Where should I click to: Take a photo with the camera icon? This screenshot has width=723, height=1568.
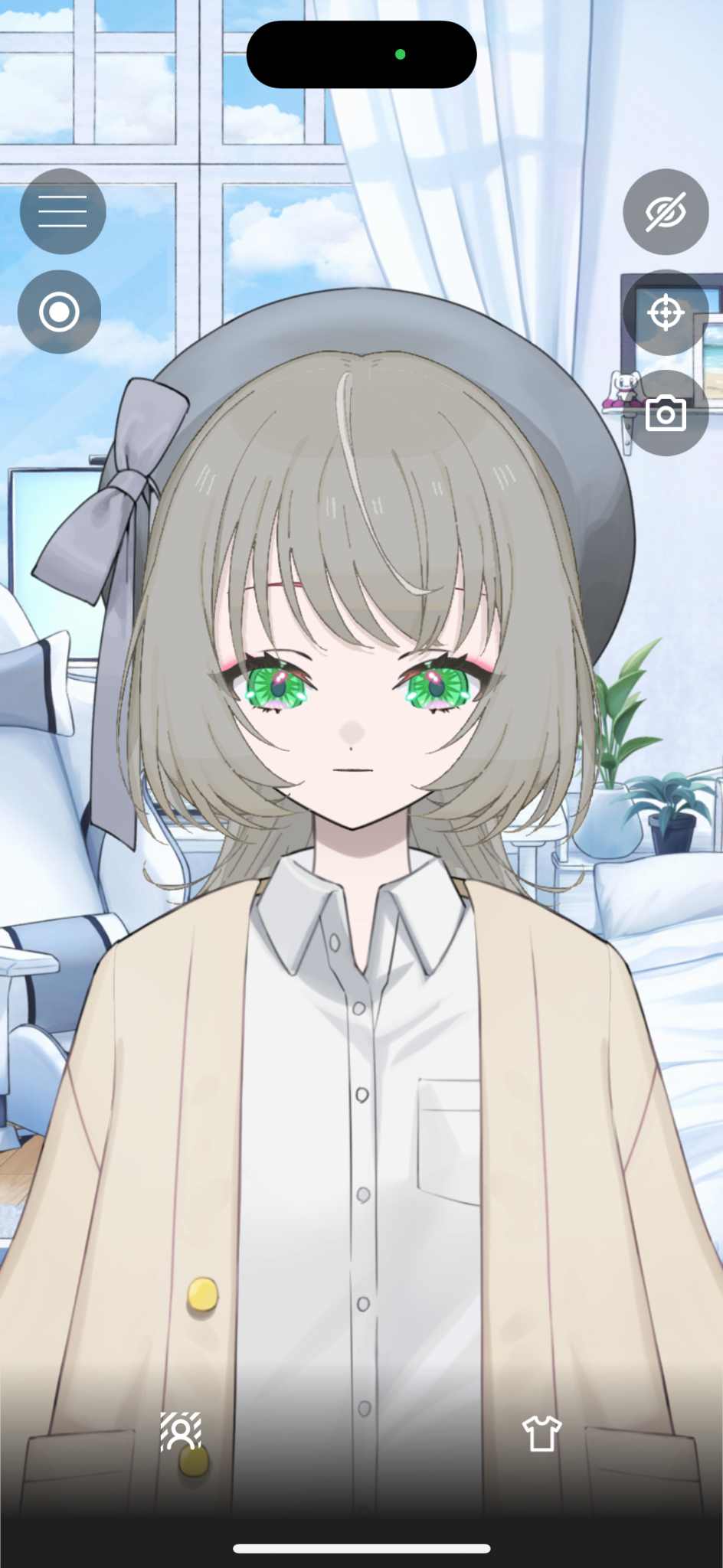pos(666,413)
